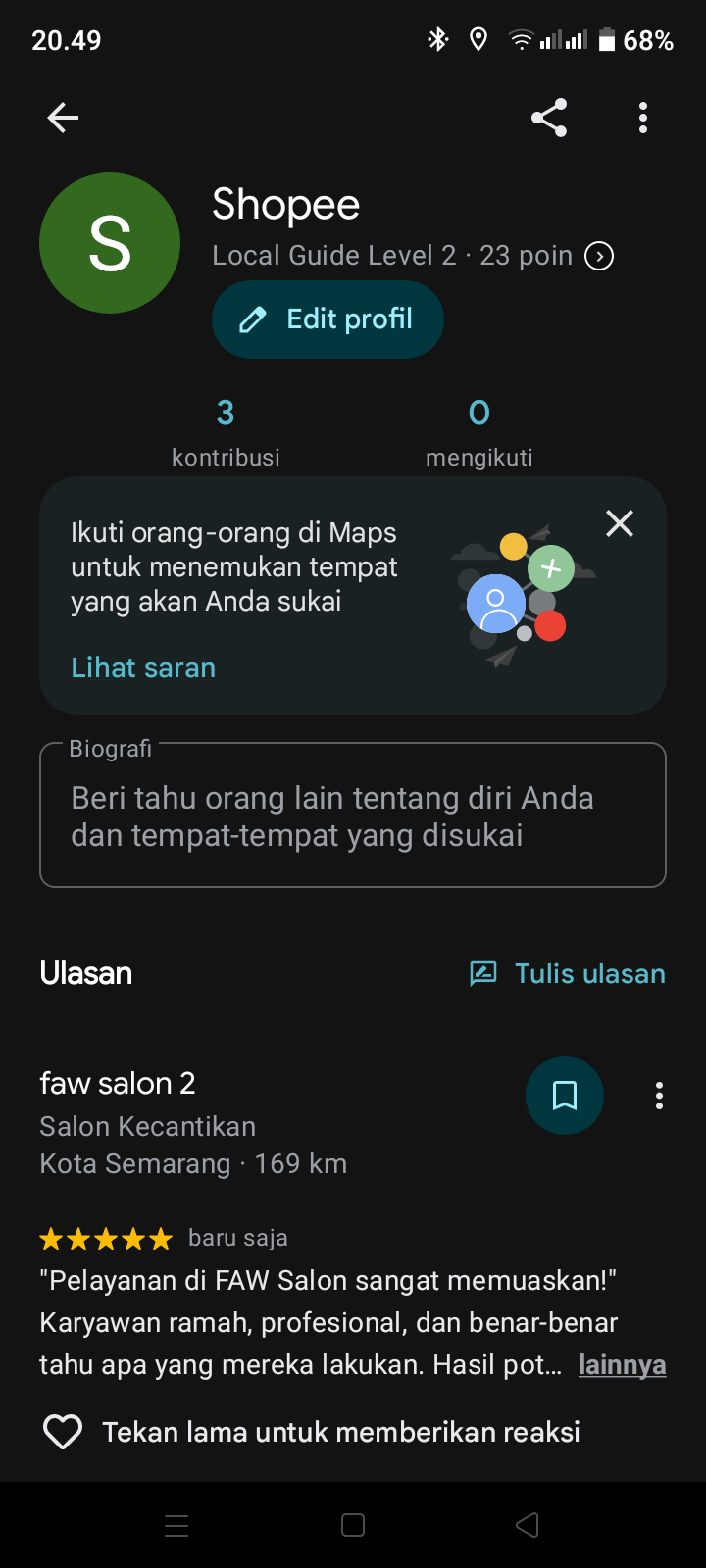The image size is (706, 1568).
Task: Dismiss the follow people suggestion card
Action: tap(620, 523)
